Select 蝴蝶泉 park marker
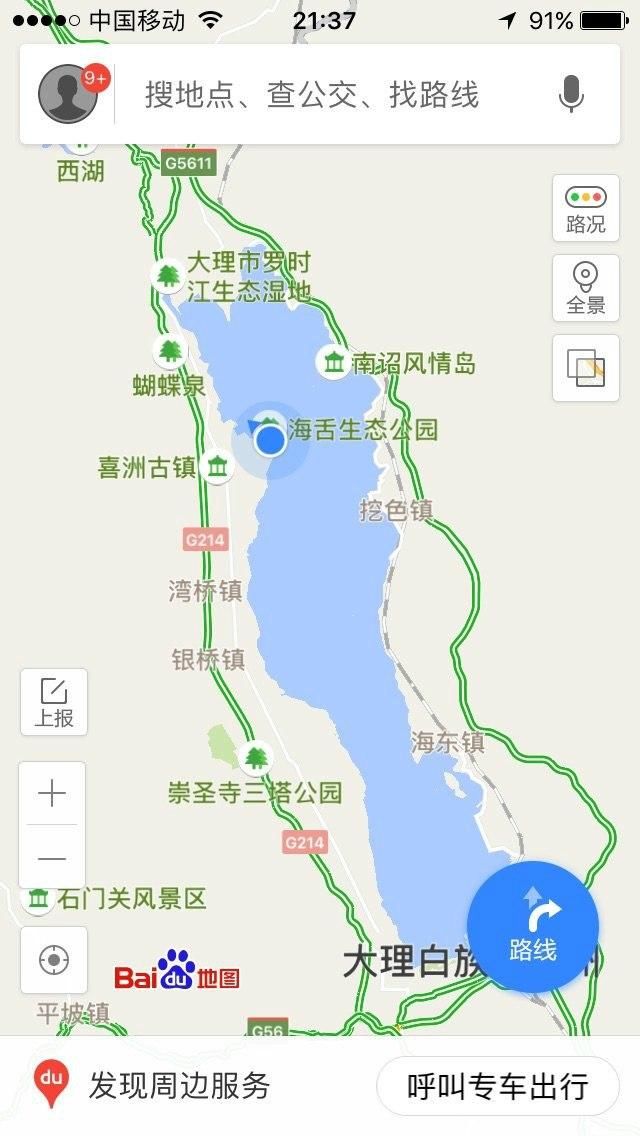 point(170,351)
